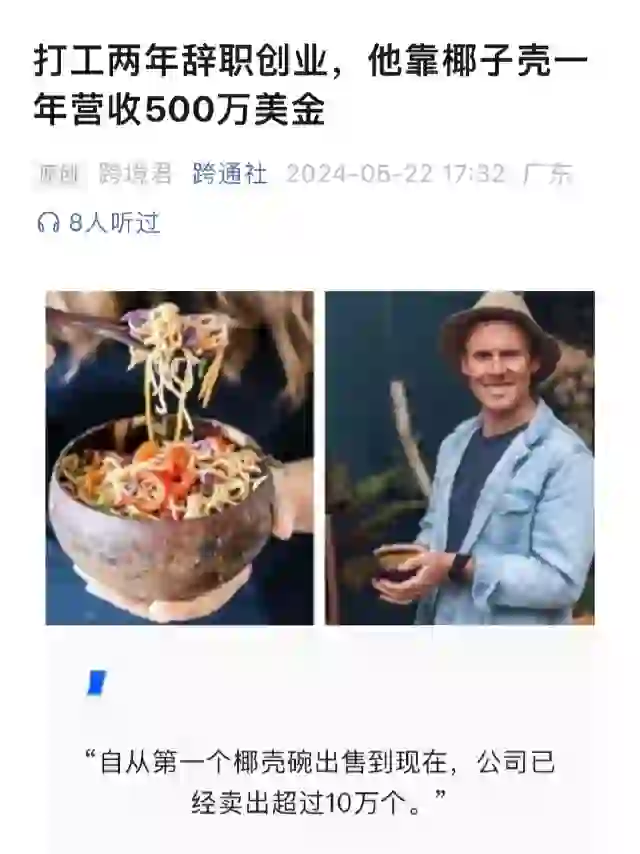Tap the author name 跨境君
Viewport: 640px width, 854px height.
coord(136,173)
